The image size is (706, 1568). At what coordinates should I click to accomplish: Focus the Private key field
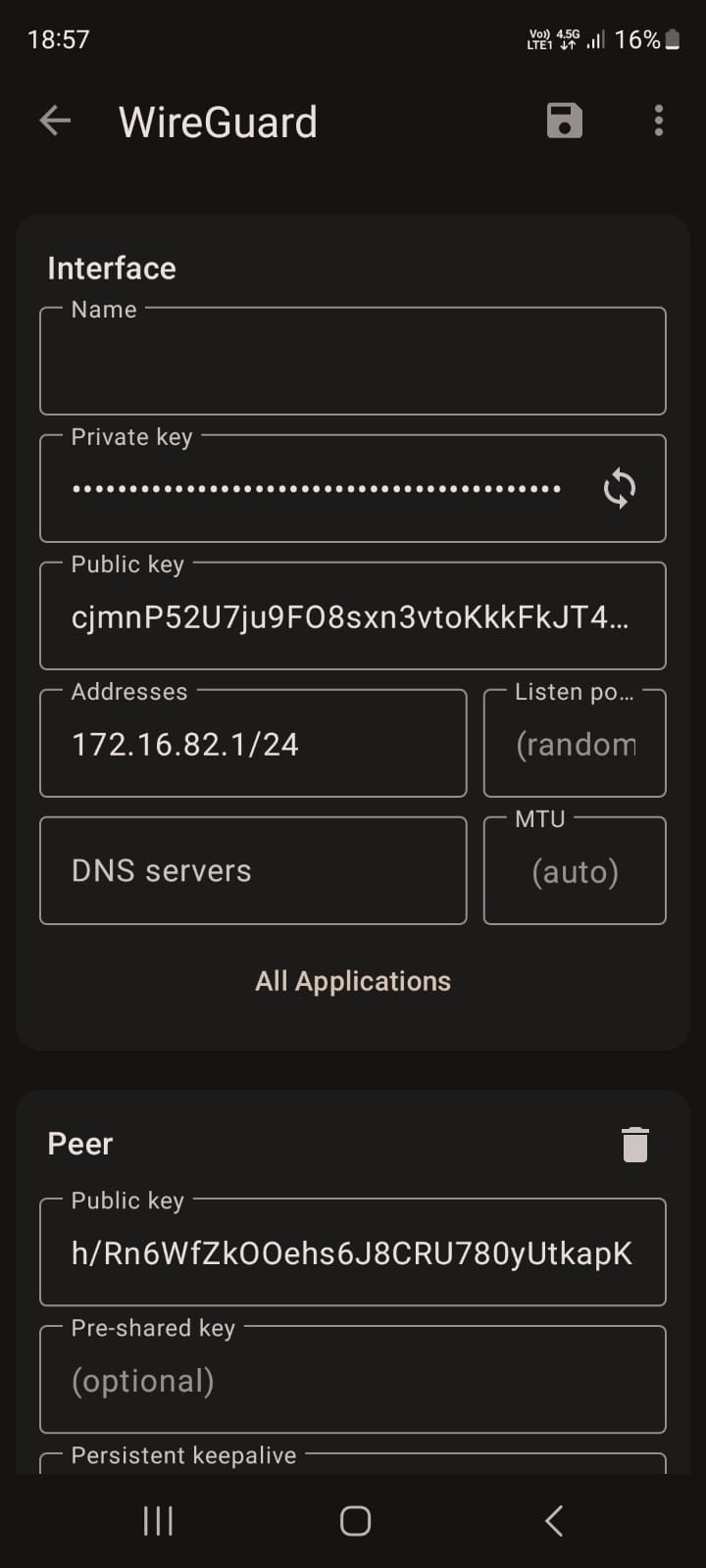click(x=319, y=488)
